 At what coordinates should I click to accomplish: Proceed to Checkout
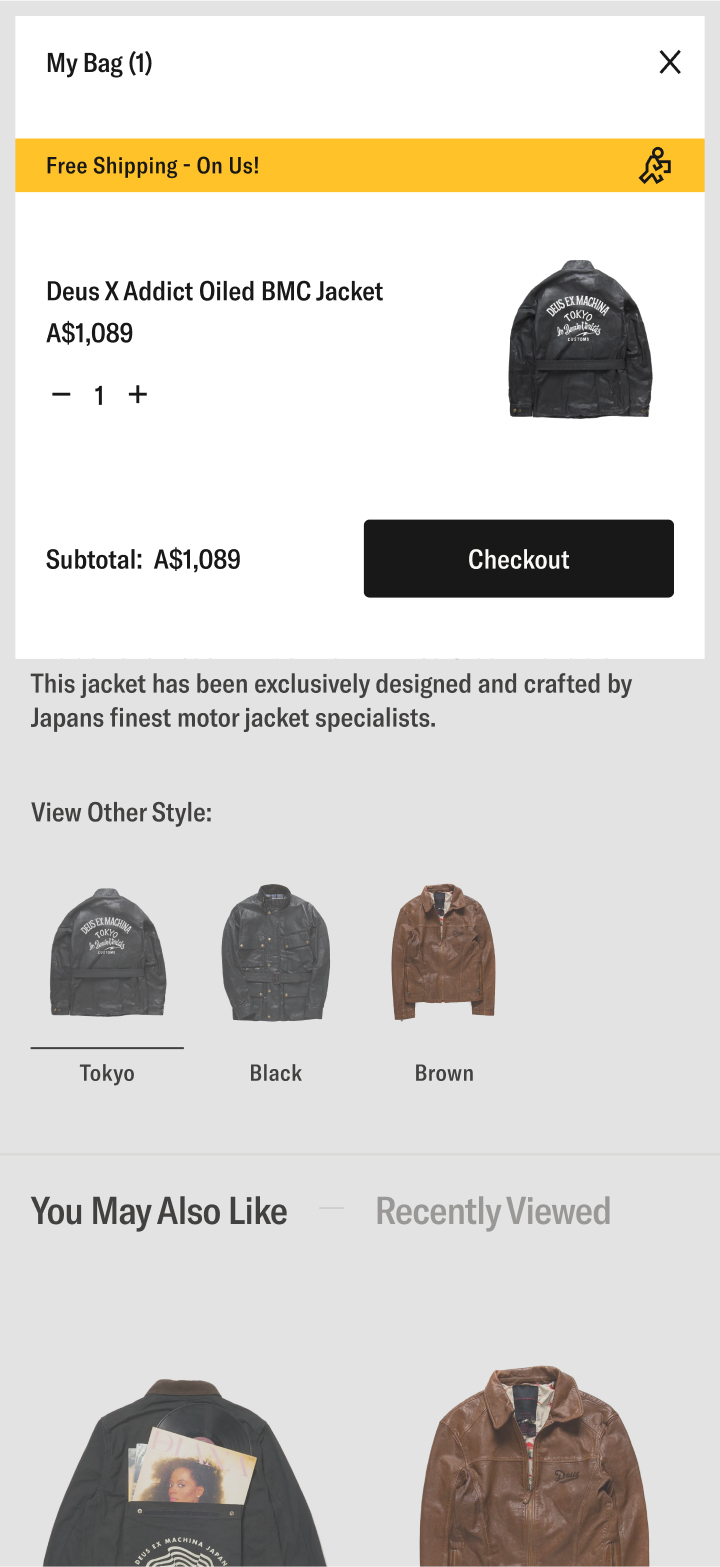tap(518, 559)
